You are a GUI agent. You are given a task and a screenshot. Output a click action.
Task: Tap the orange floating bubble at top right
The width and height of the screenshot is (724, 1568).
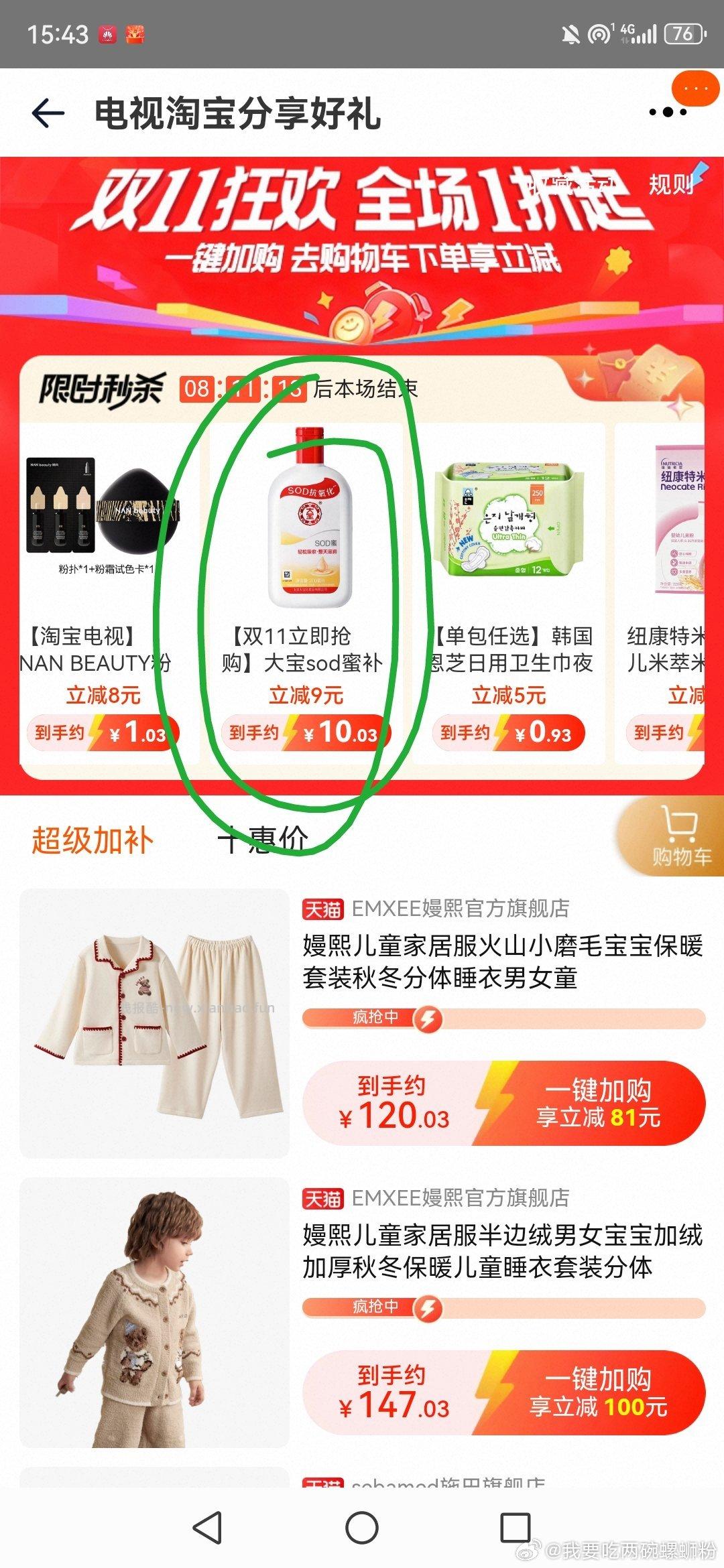[x=695, y=88]
